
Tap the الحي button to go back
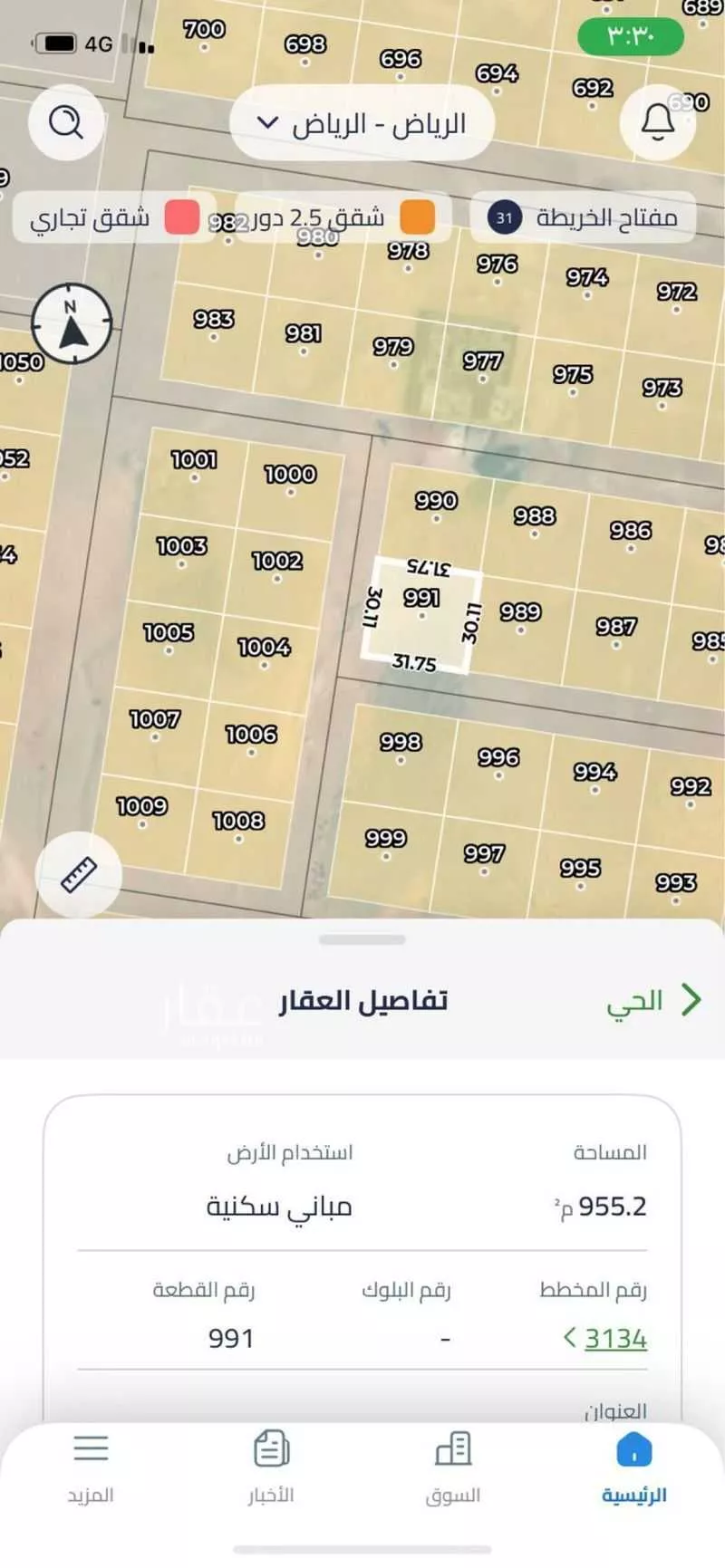(x=649, y=1000)
